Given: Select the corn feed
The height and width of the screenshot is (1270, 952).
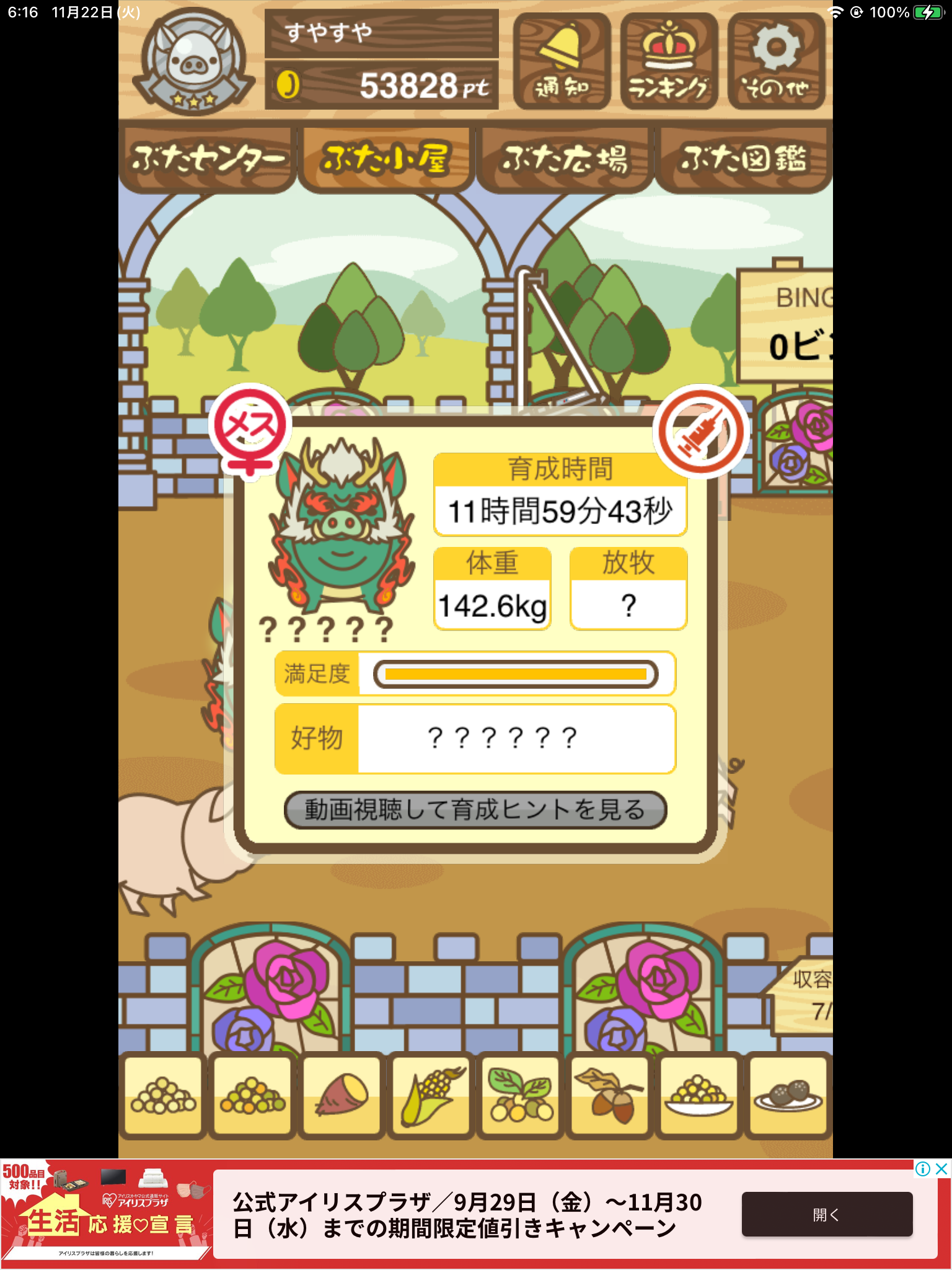Looking at the screenshot, I should click(431, 1096).
